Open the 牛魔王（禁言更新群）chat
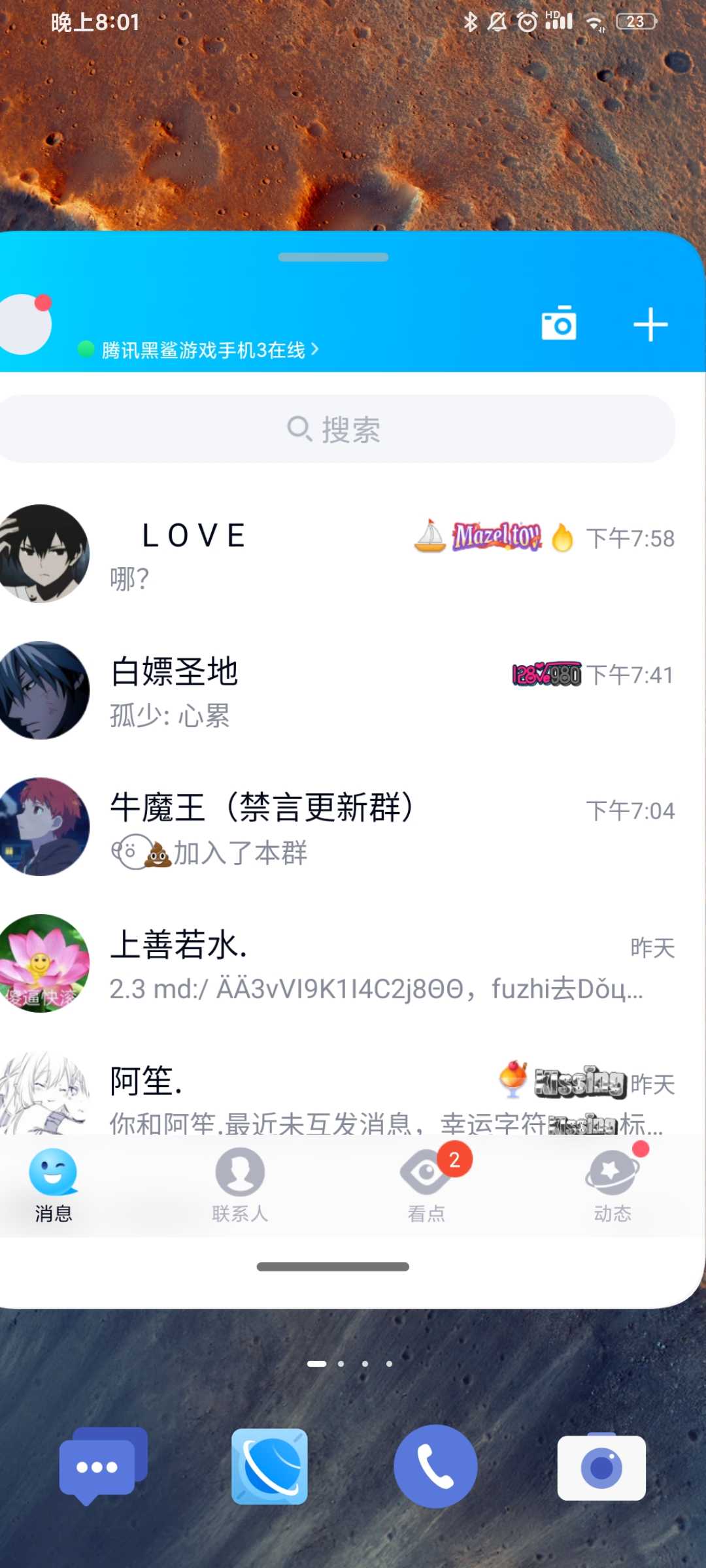The width and height of the screenshot is (706, 1568). 340,828
